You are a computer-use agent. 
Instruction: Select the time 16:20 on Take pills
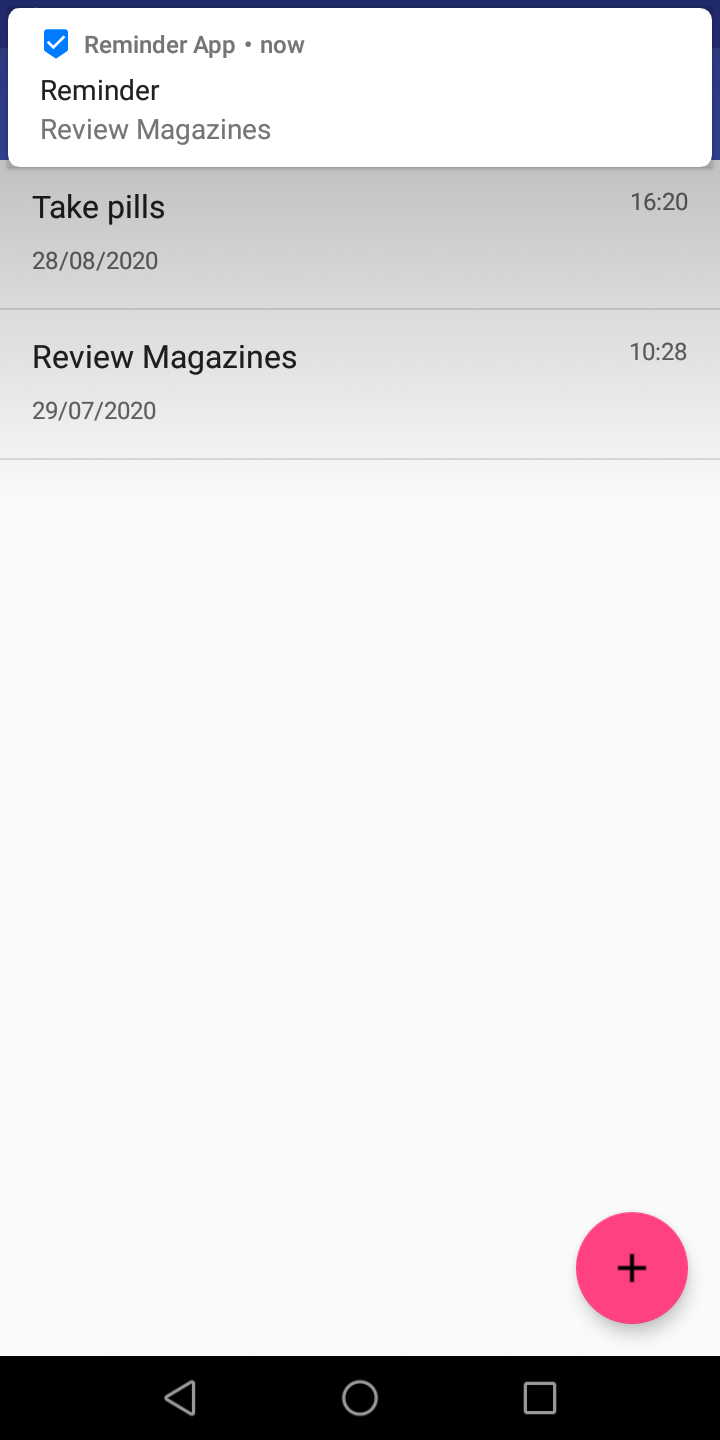pyautogui.click(x=659, y=202)
